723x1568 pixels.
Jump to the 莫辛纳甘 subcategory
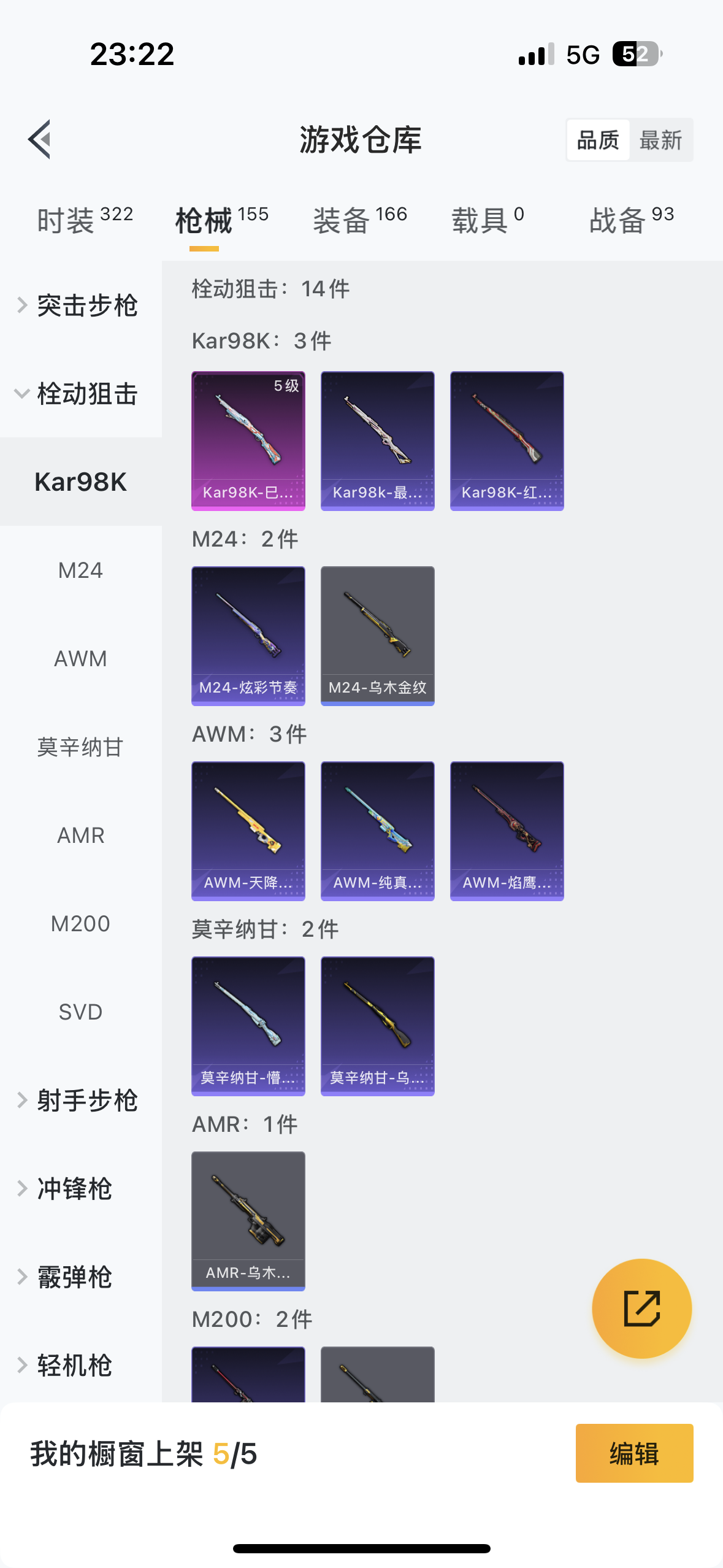click(80, 747)
